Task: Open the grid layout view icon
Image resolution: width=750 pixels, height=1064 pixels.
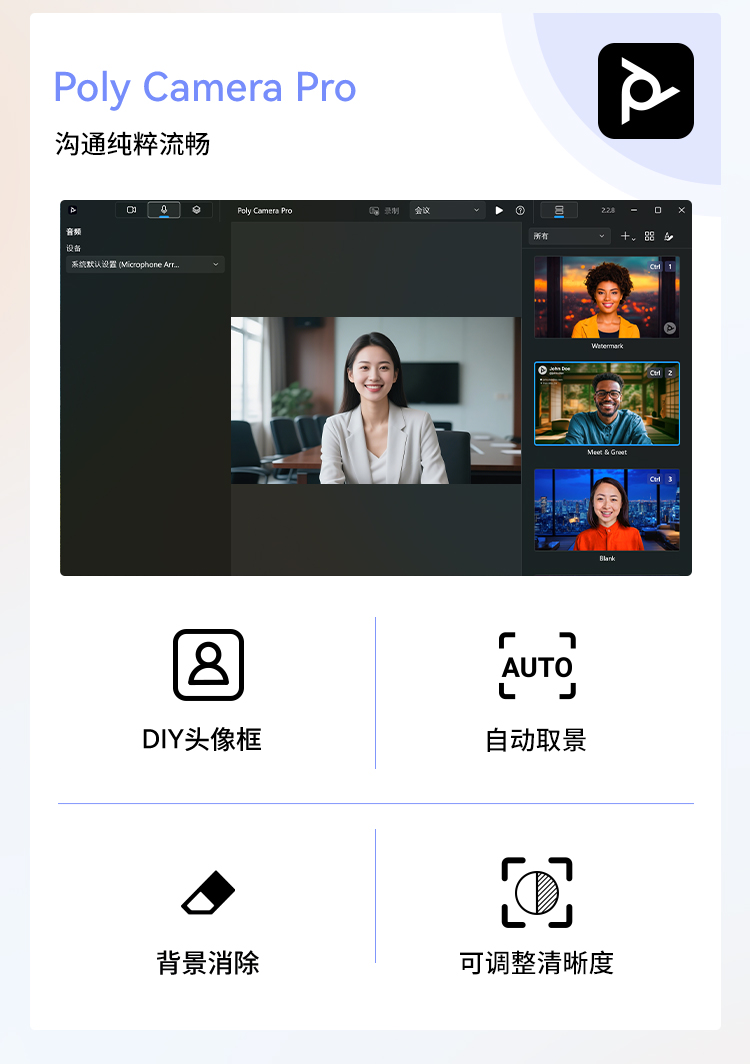Action: click(649, 235)
